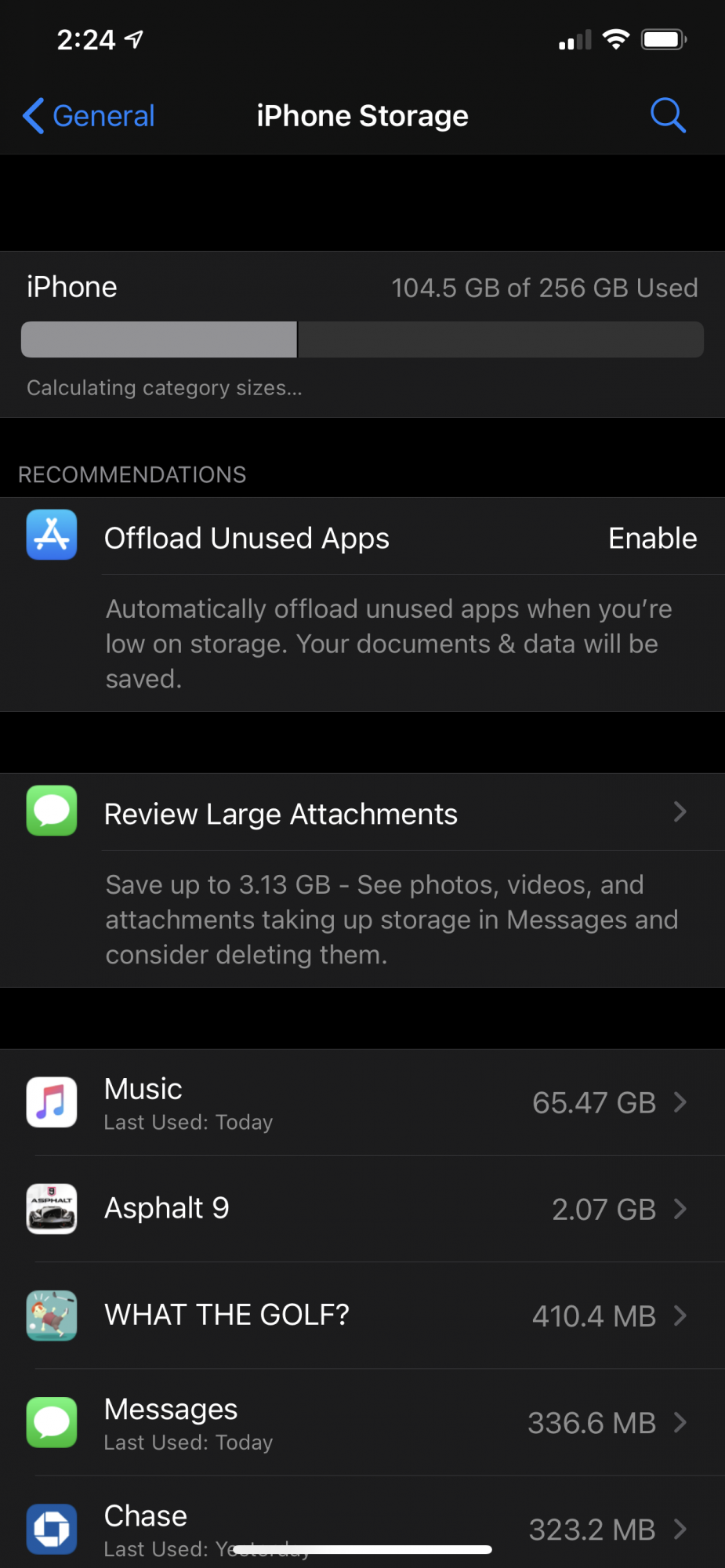Viewport: 725px width, 1568px height.
Task: Open Chase app storage details
Action: (362, 1525)
